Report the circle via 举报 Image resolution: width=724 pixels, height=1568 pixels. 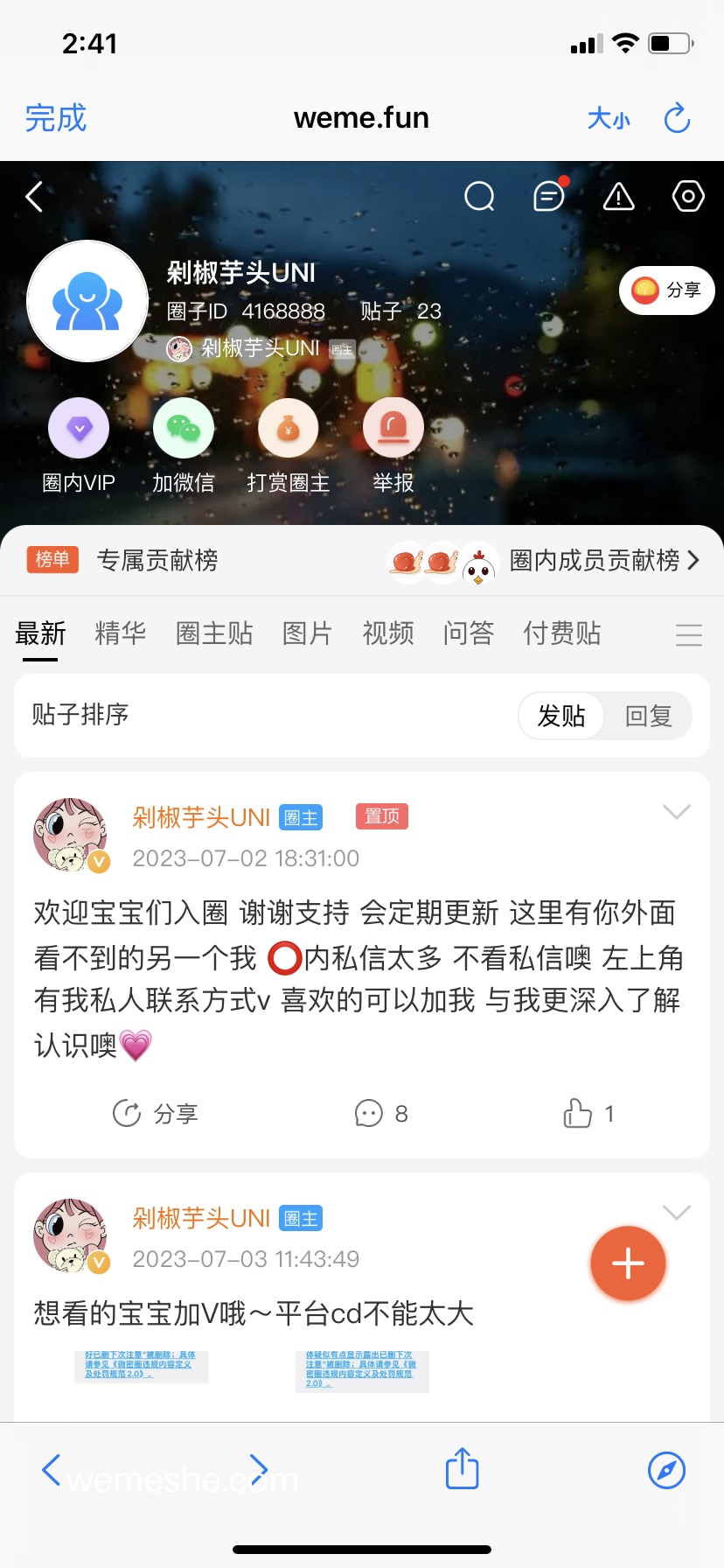point(393,446)
